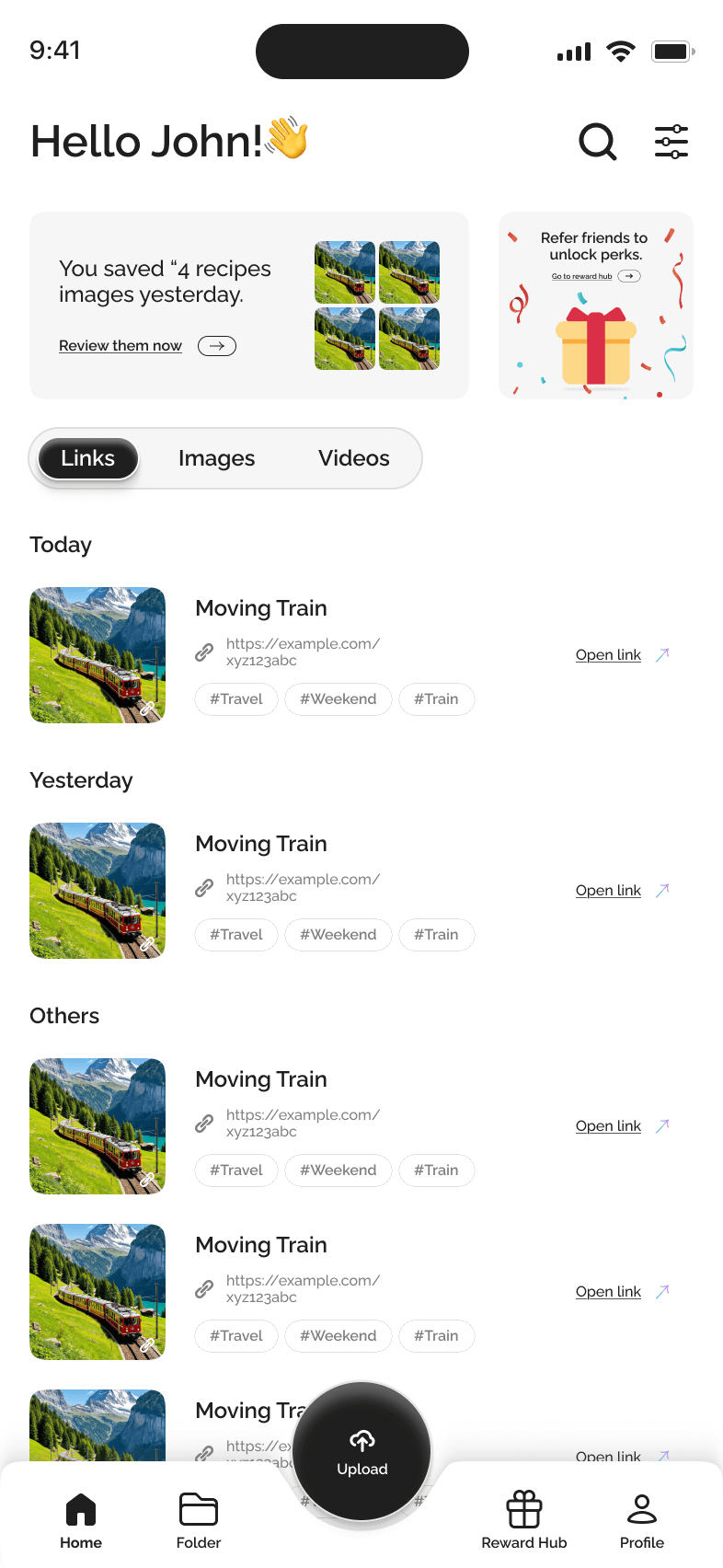The image size is (723, 1568).
Task: Tap the Upload floating button
Action: tap(362, 1451)
